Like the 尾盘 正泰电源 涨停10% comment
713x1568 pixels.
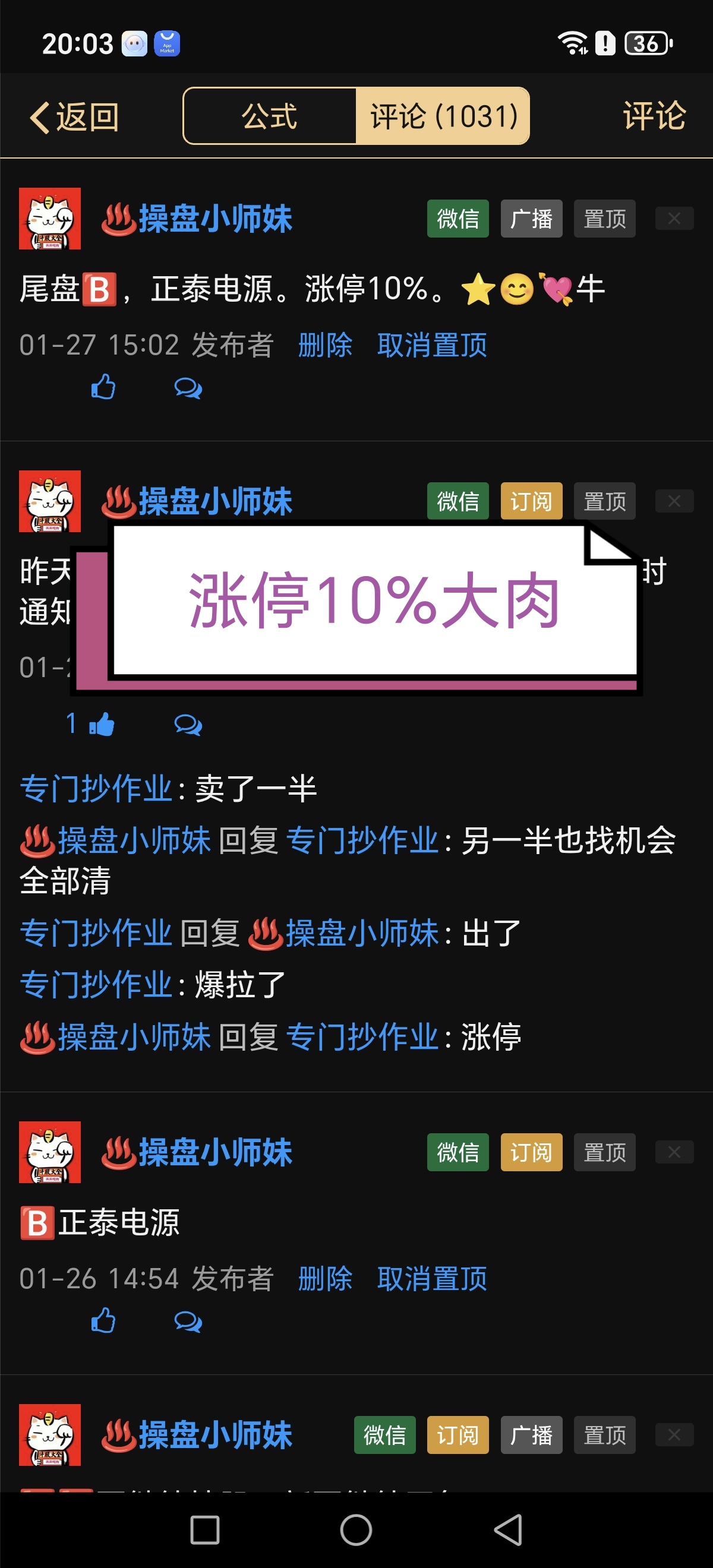tap(103, 387)
